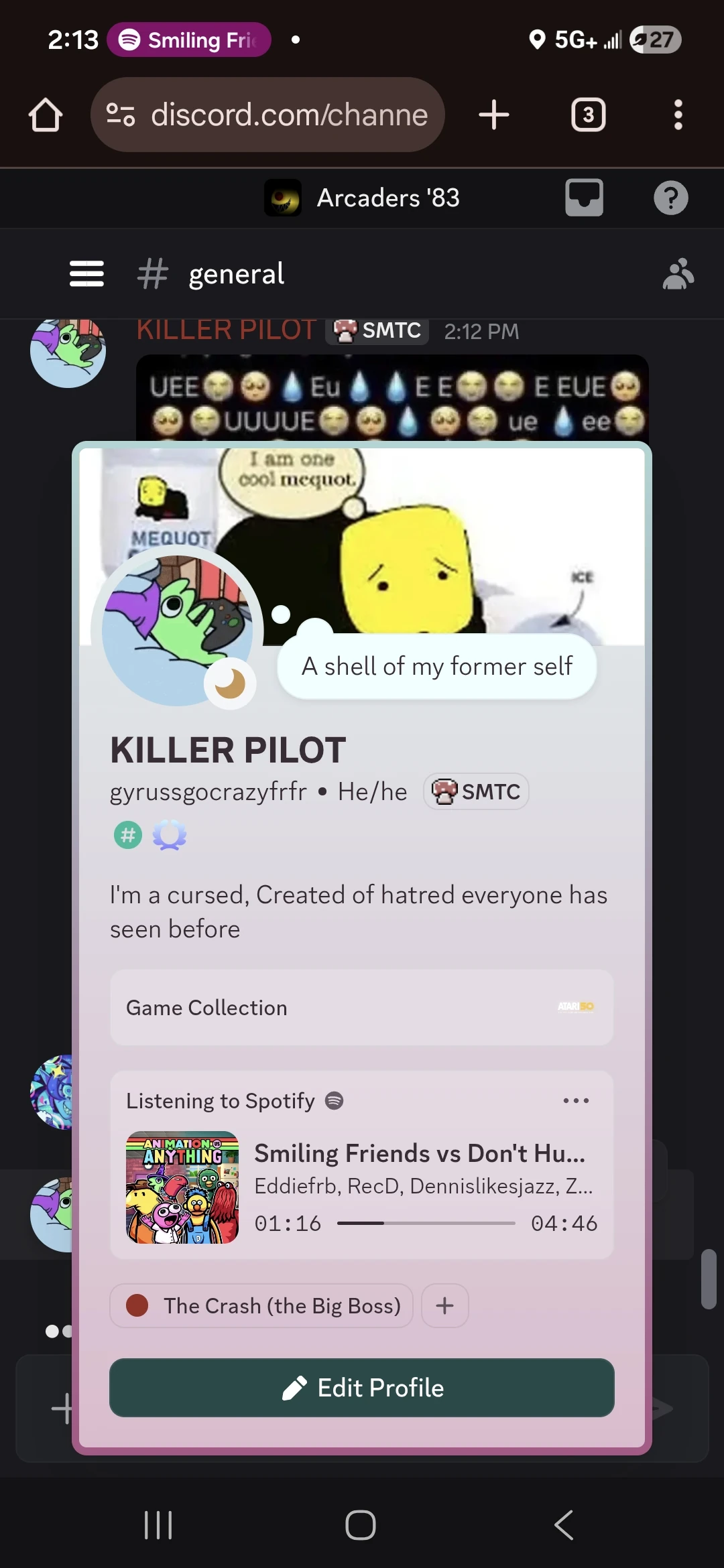
Task: Select the wreath badge next to hashtag badge
Action: click(170, 835)
